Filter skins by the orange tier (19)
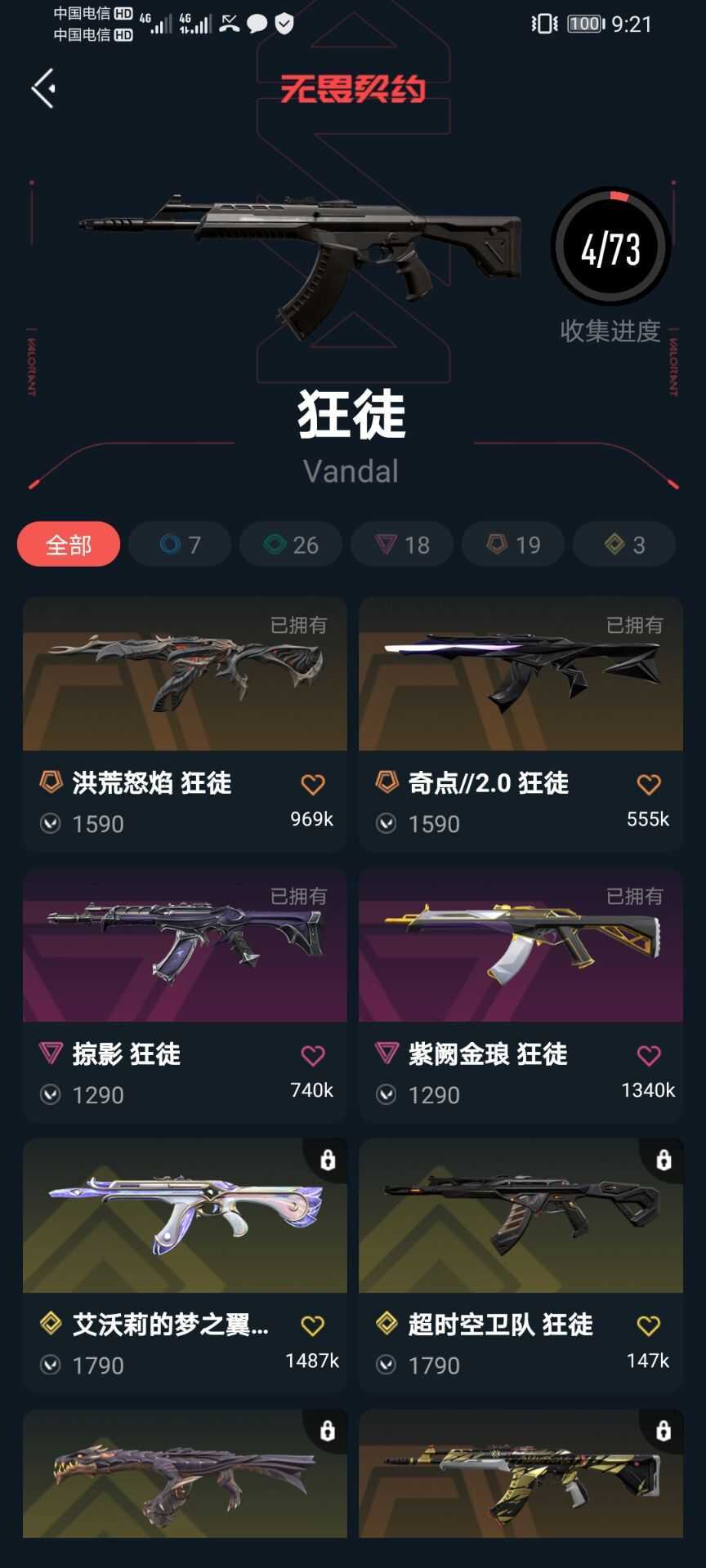 click(513, 545)
